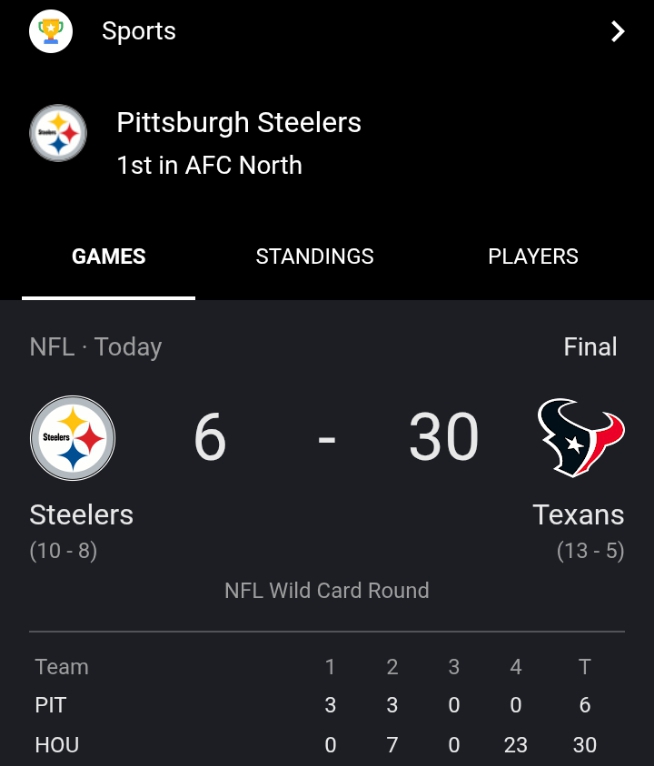Open the Steelers vs Texans game card

point(327,470)
